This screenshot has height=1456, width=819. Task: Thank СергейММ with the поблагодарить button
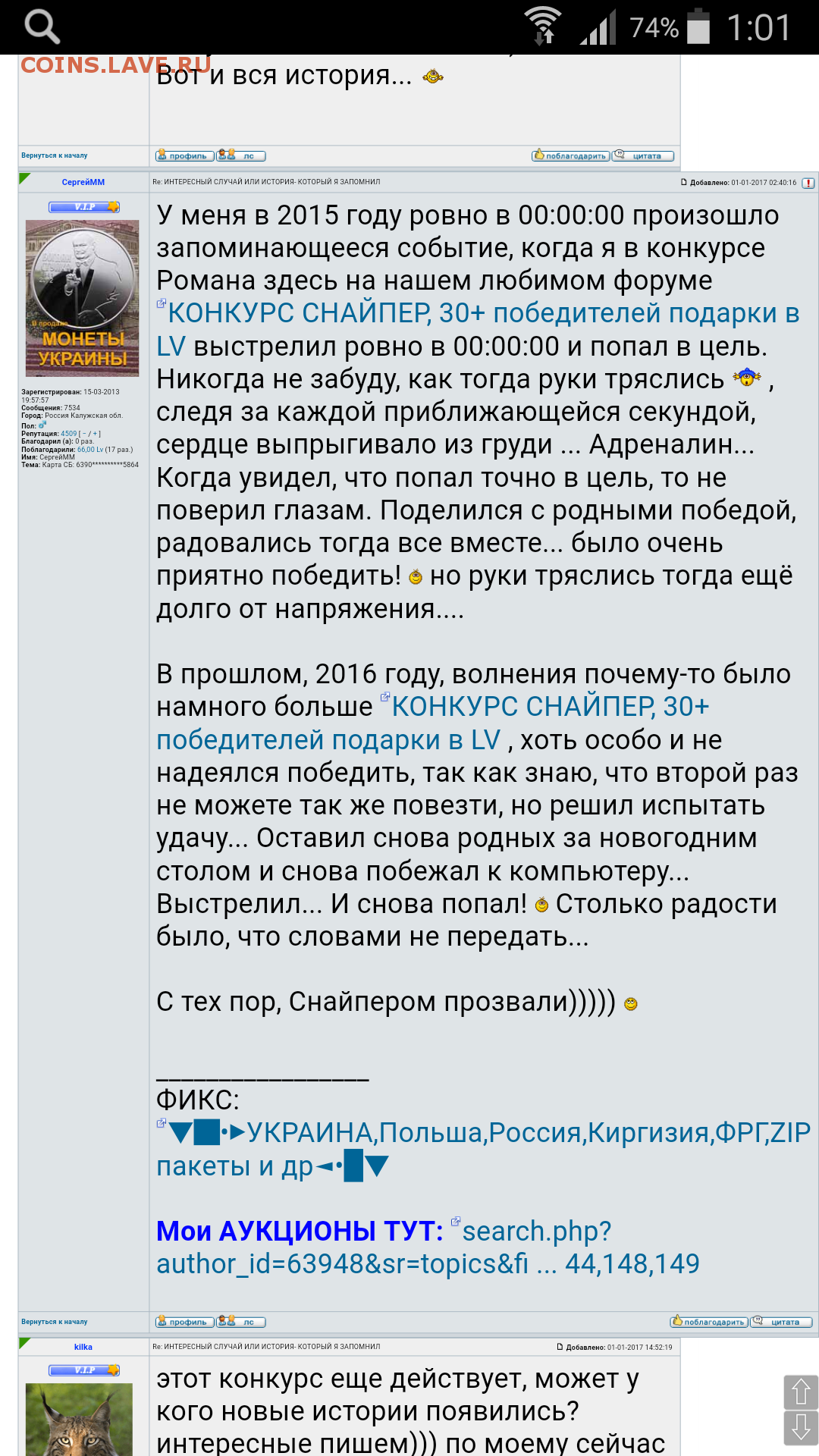(x=709, y=1322)
